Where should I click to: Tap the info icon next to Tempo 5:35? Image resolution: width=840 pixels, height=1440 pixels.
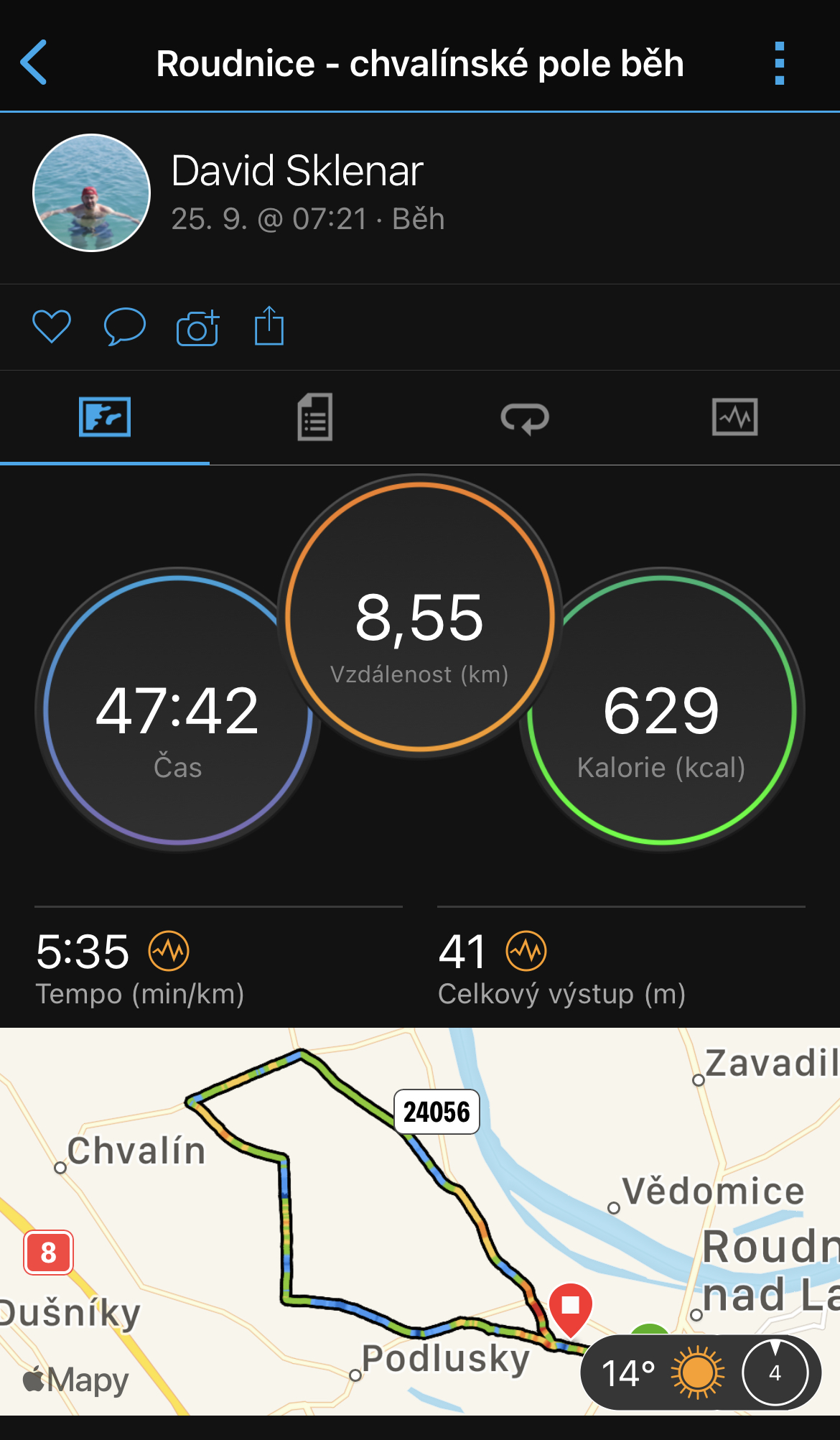[169, 951]
